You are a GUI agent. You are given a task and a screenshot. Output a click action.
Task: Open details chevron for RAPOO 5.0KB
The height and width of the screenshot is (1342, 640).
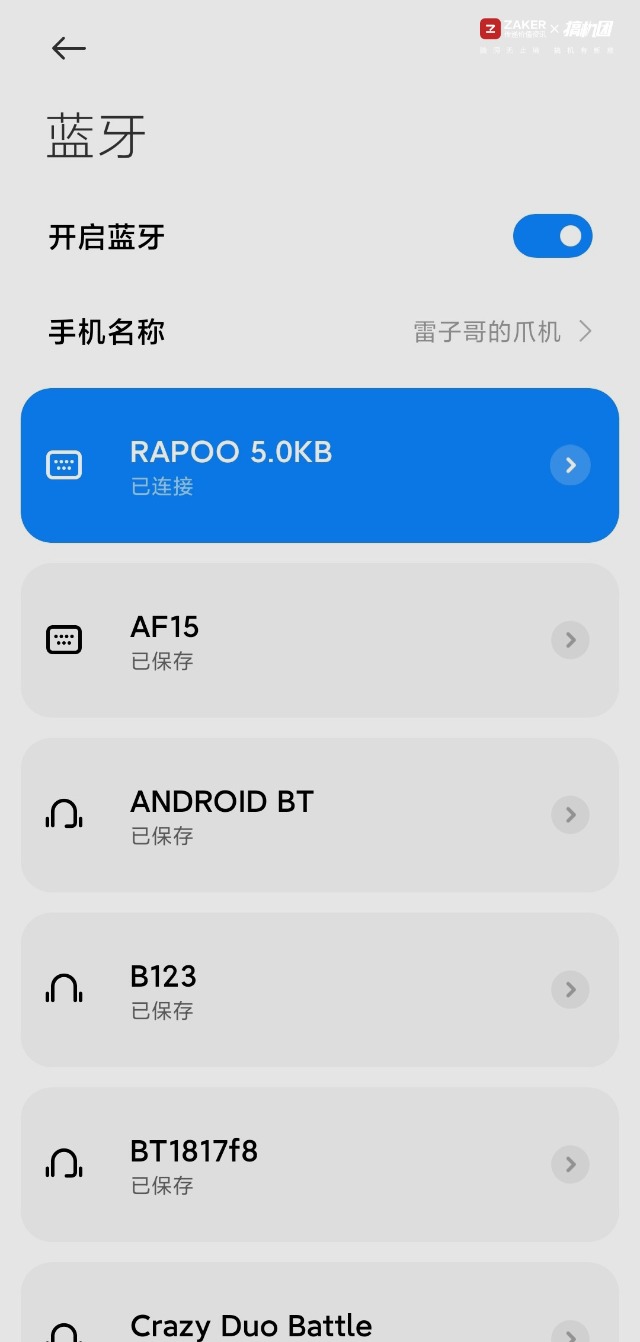click(x=570, y=465)
